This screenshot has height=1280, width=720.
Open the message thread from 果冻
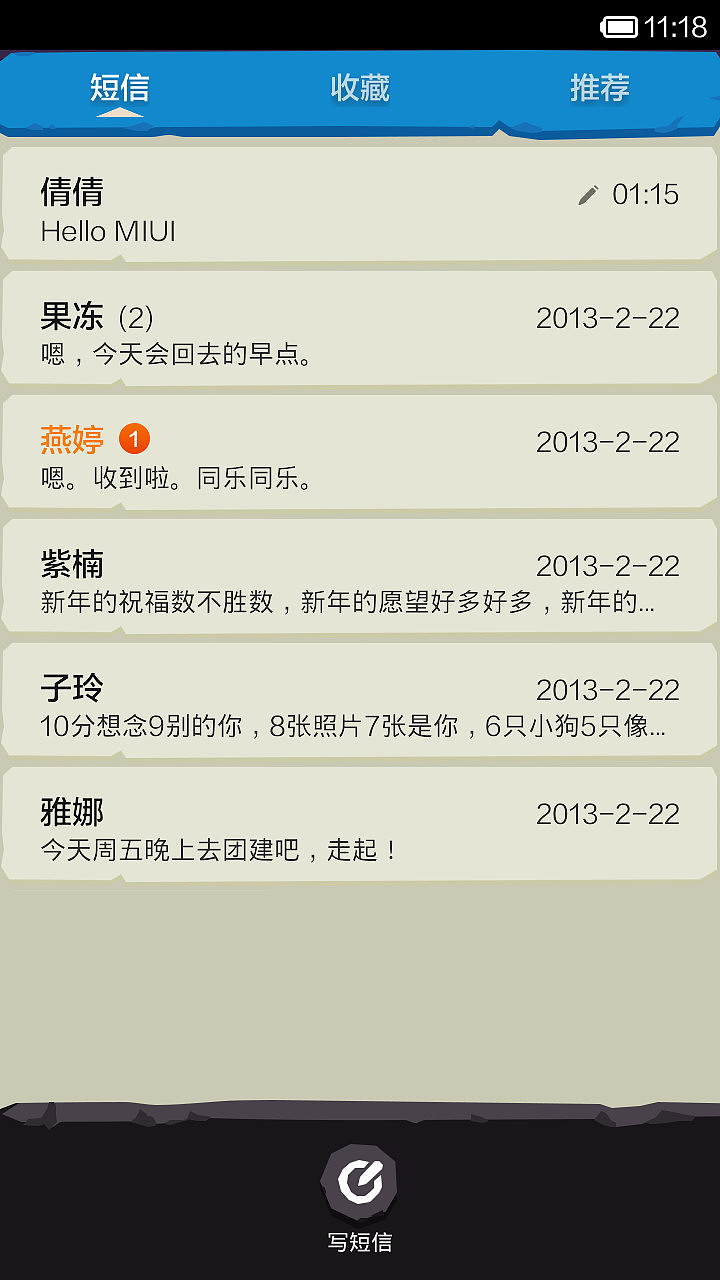click(360, 329)
